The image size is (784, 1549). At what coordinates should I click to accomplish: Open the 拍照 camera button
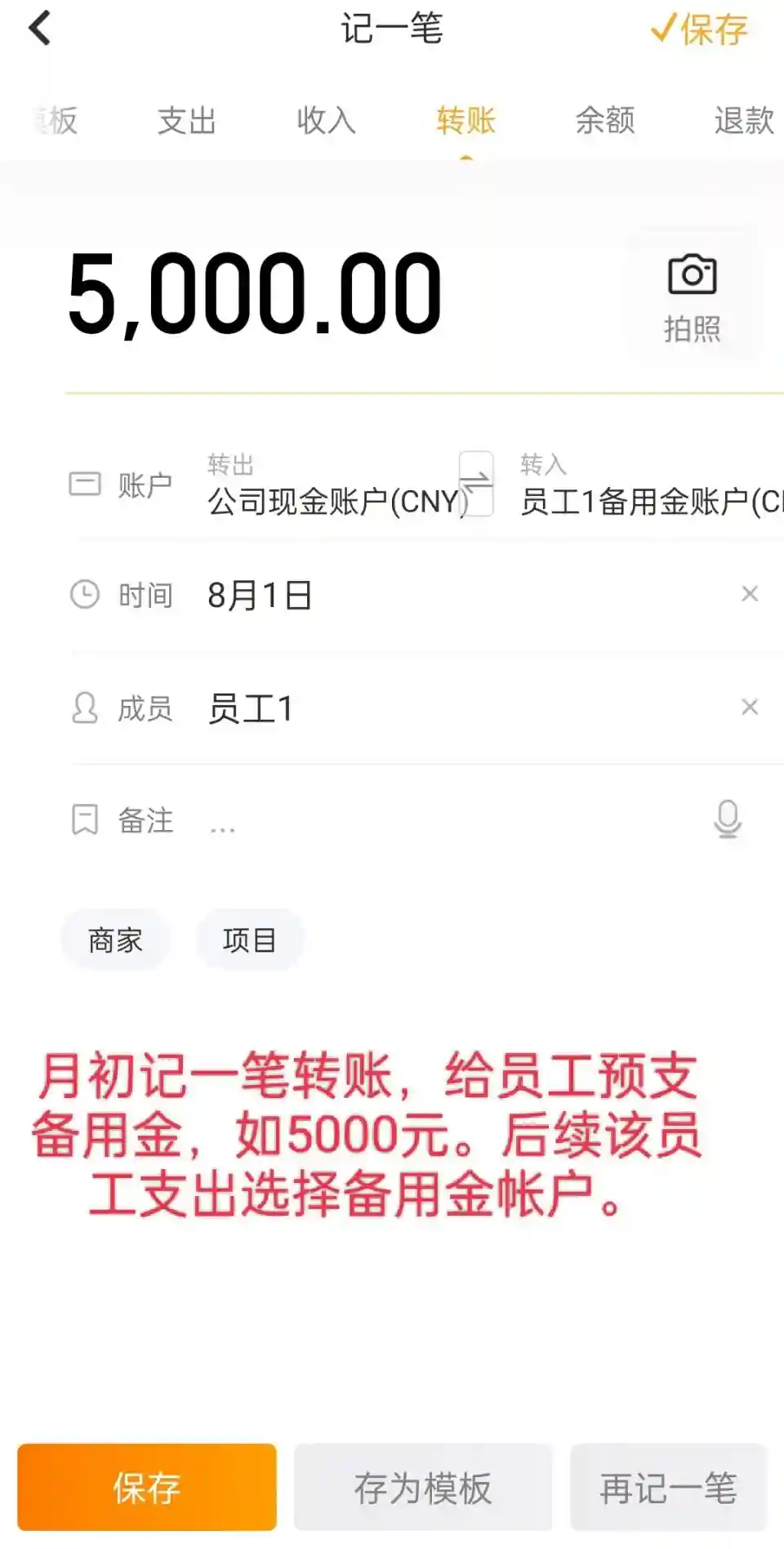(x=693, y=298)
